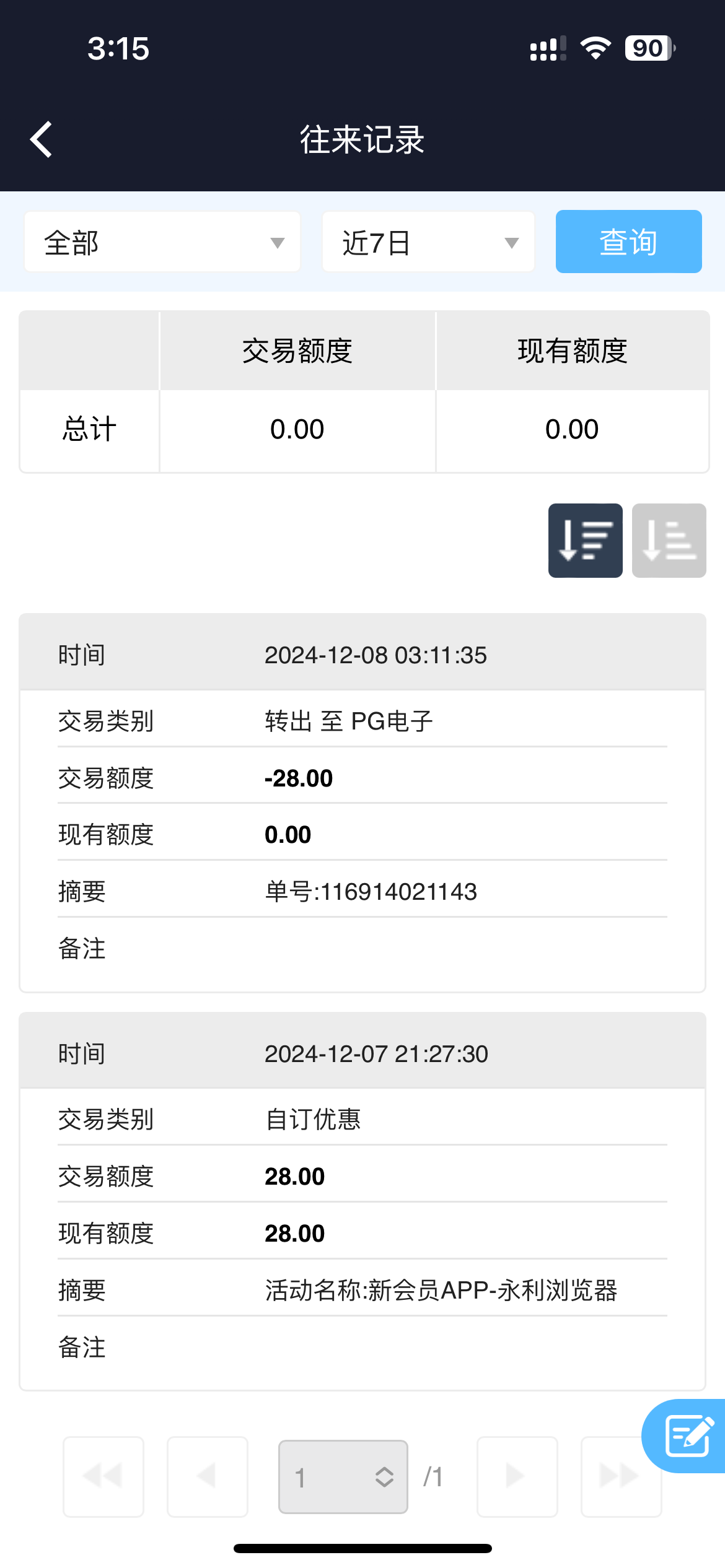Open the 近7日 date range dropdown
The height and width of the screenshot is (1568, 725).
[x=428, y=242]
